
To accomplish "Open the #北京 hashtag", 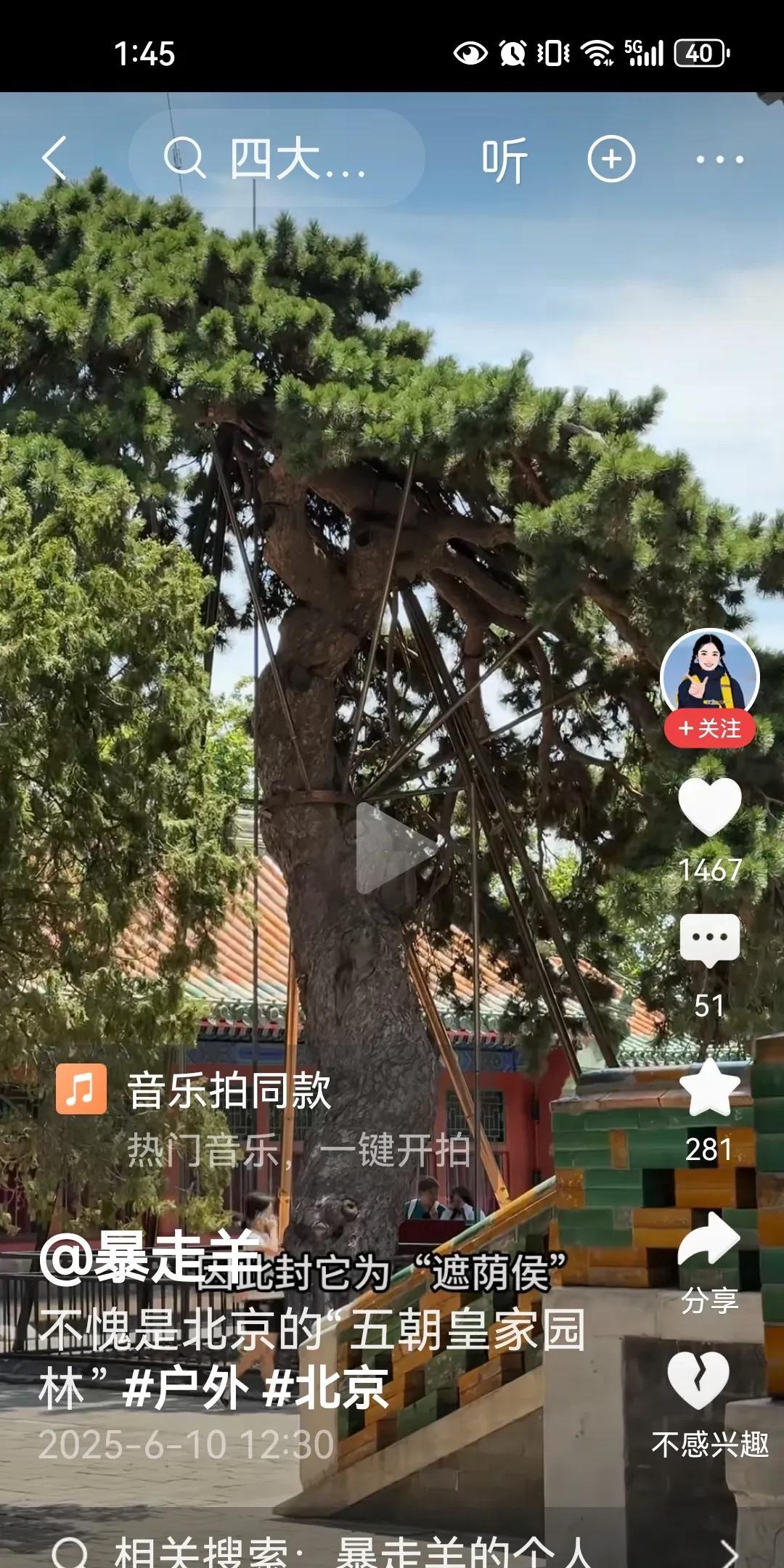I will click(x=325, y=1388).
